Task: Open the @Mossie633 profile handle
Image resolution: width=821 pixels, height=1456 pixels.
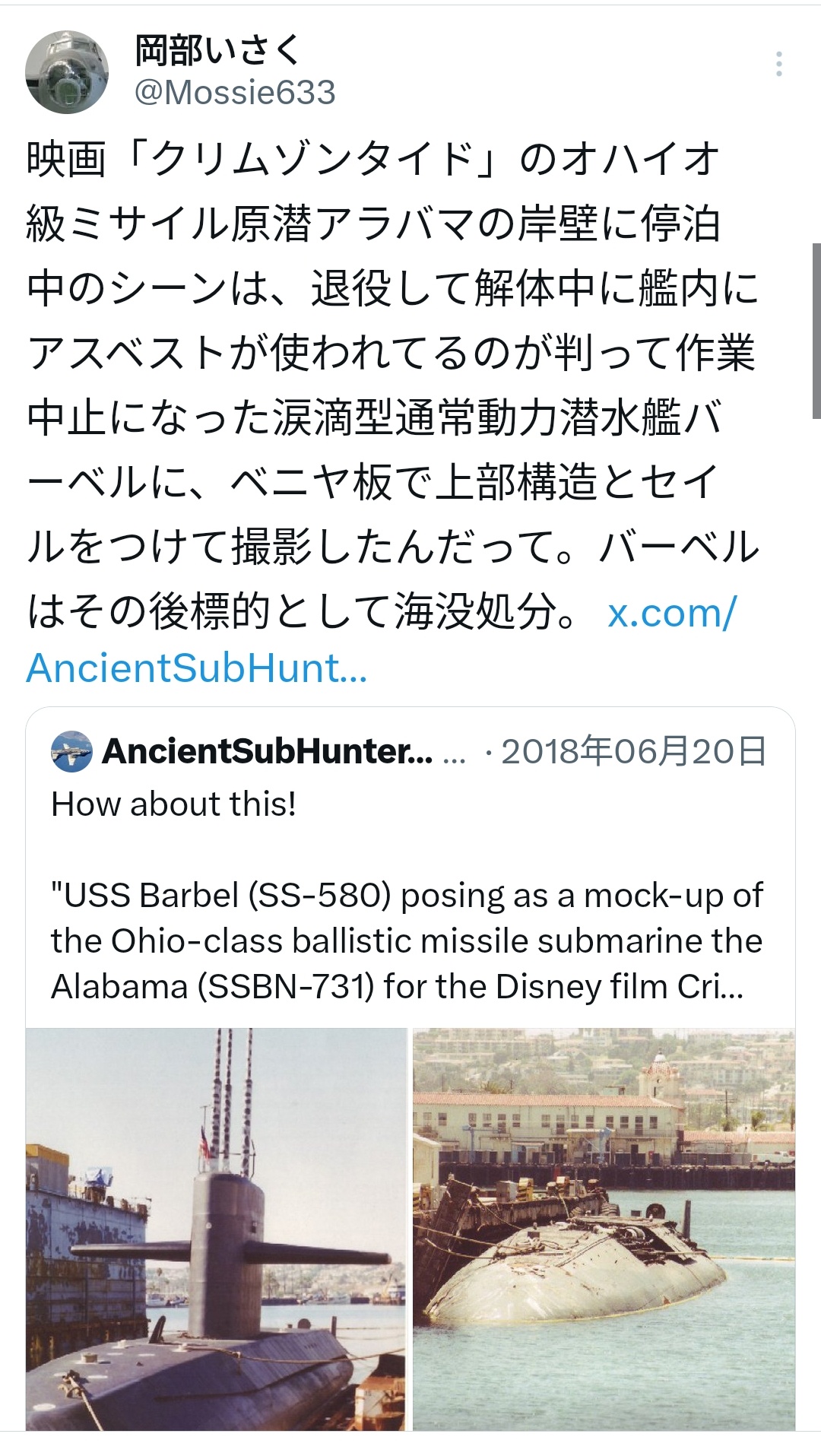Action: point(235,93)
